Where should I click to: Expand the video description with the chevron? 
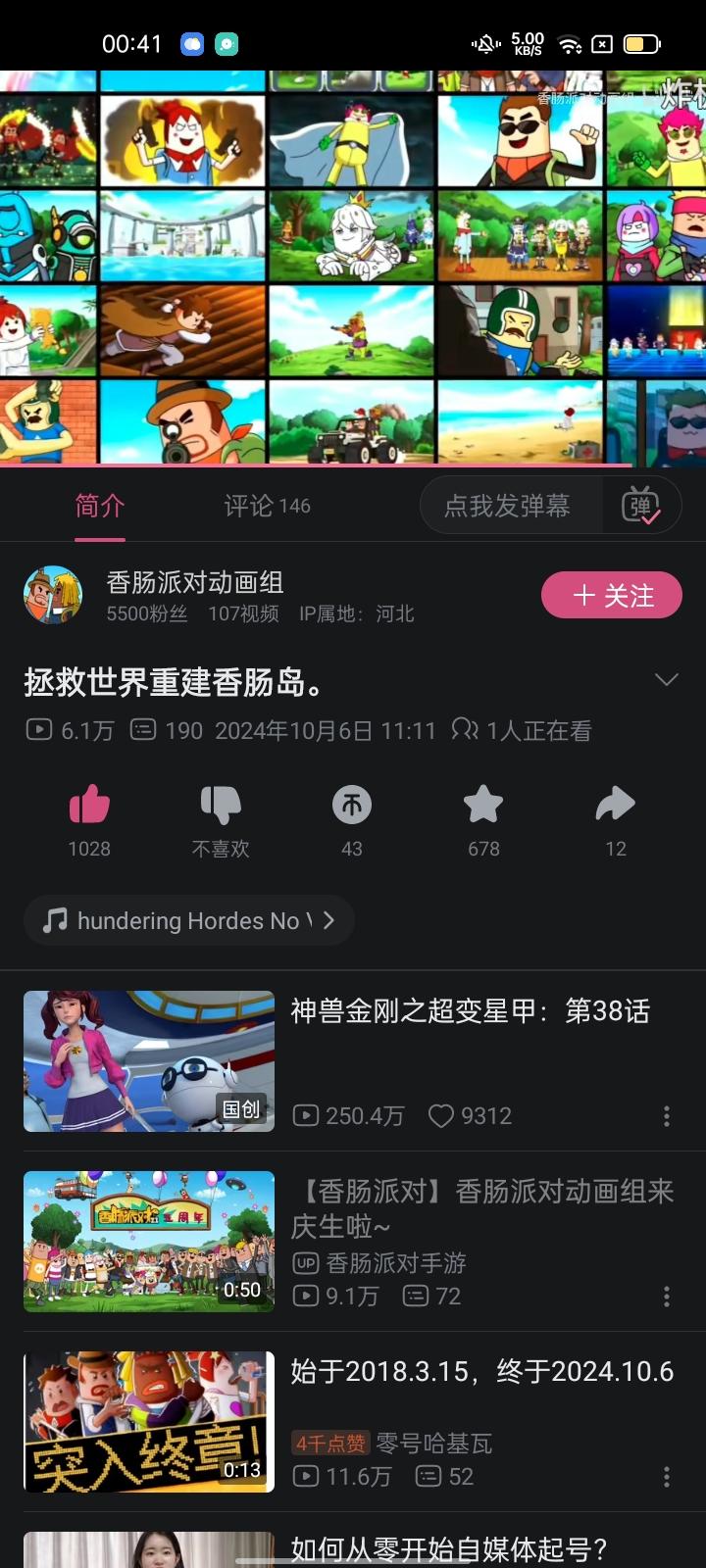click(x=667, y=678)
